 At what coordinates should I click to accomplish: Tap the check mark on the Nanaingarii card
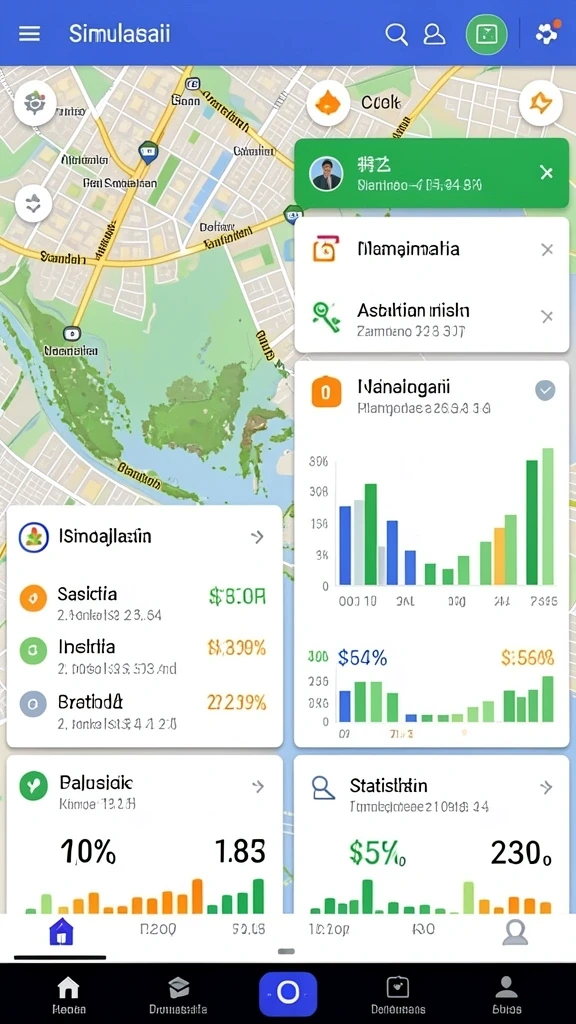[x=545, y=391]
